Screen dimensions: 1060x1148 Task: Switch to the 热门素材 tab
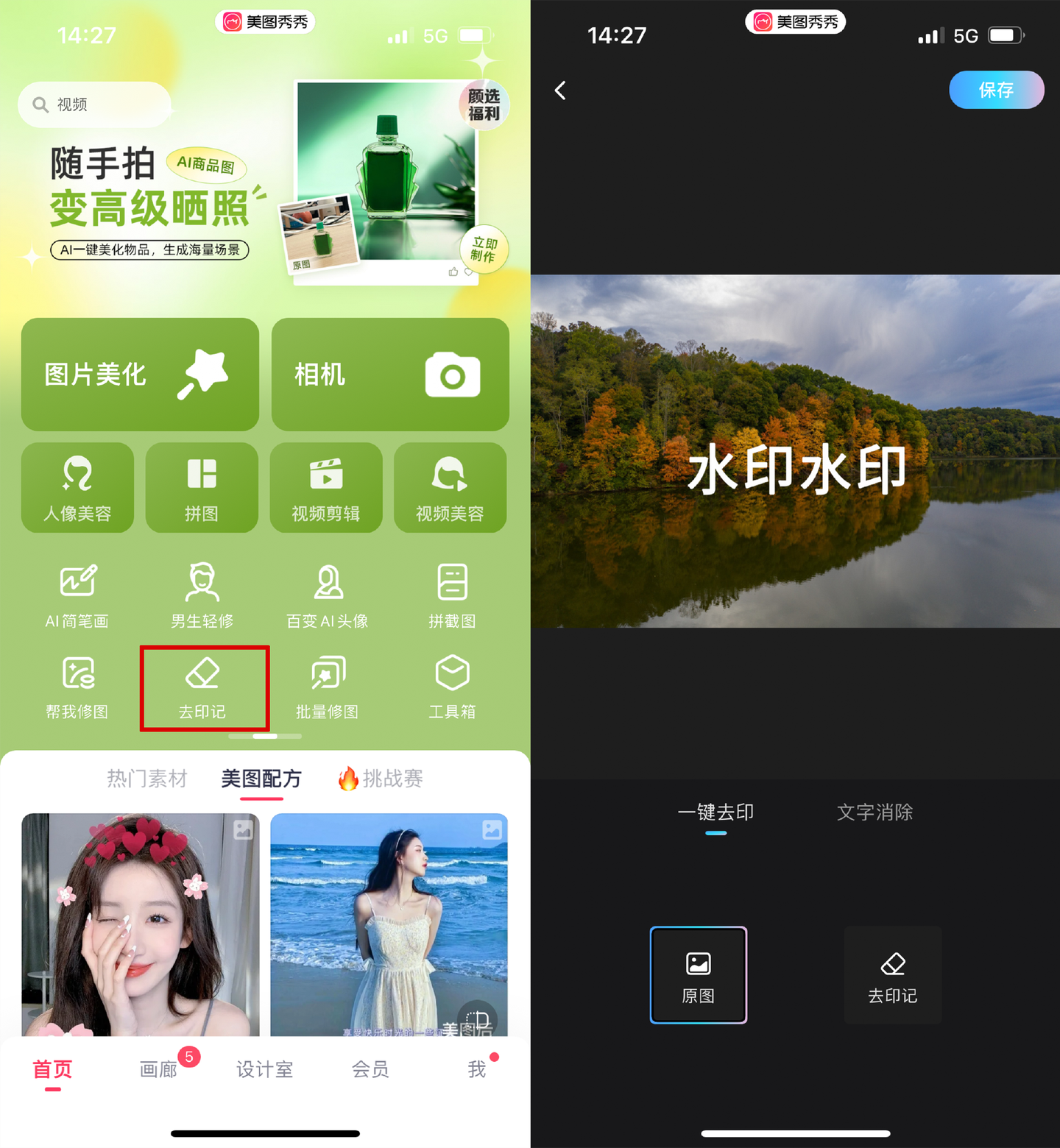(x=147, y=779)
